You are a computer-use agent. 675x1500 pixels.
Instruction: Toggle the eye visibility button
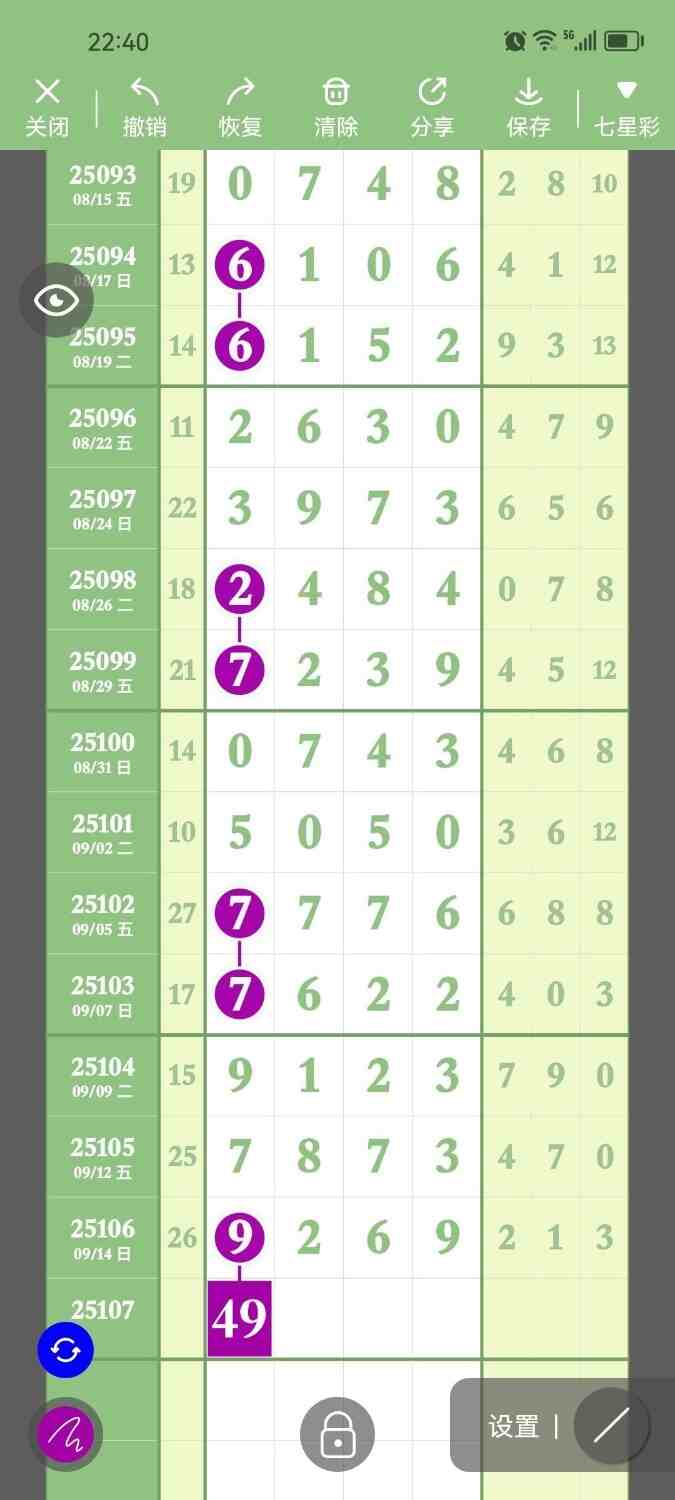pyautogui.click(x=56, y=300)
